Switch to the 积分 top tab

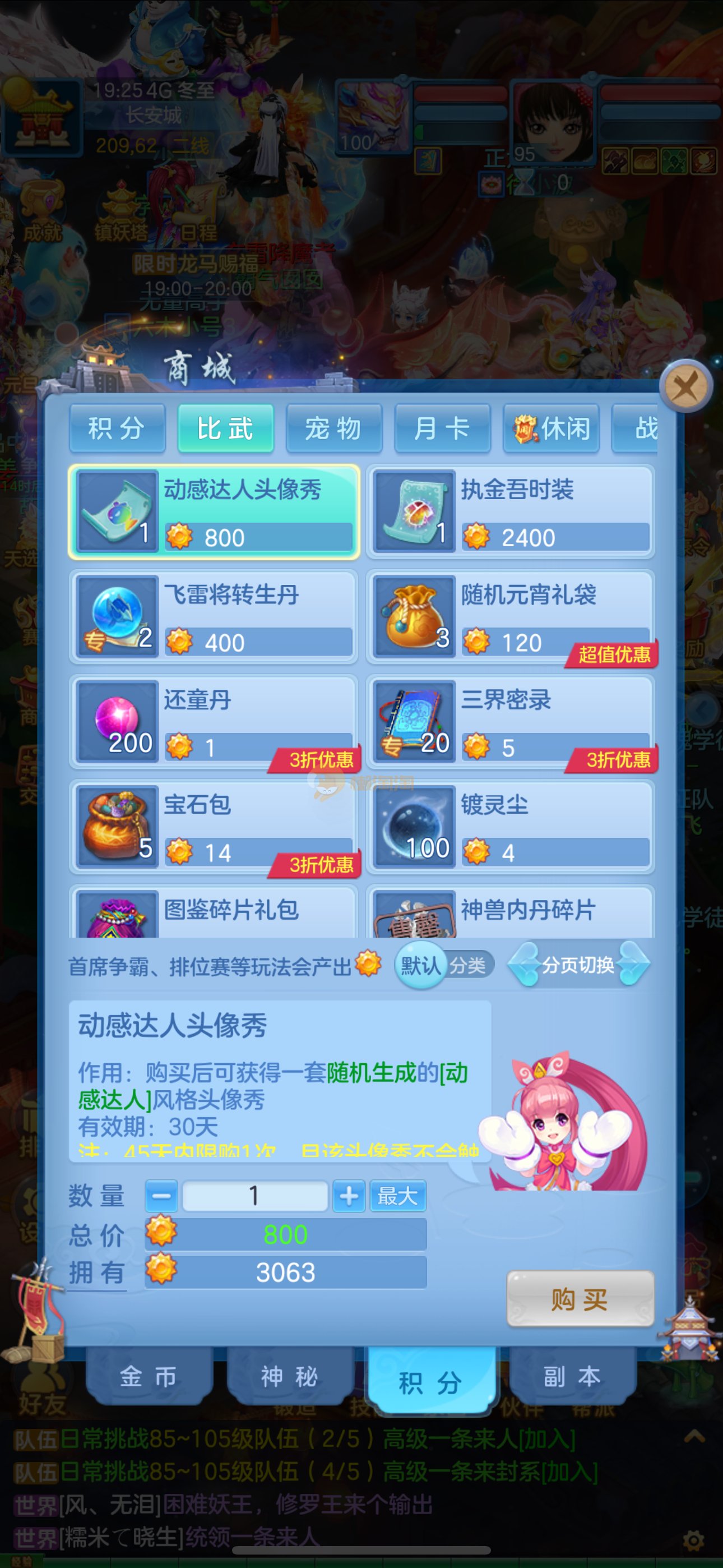pos(117,428)
